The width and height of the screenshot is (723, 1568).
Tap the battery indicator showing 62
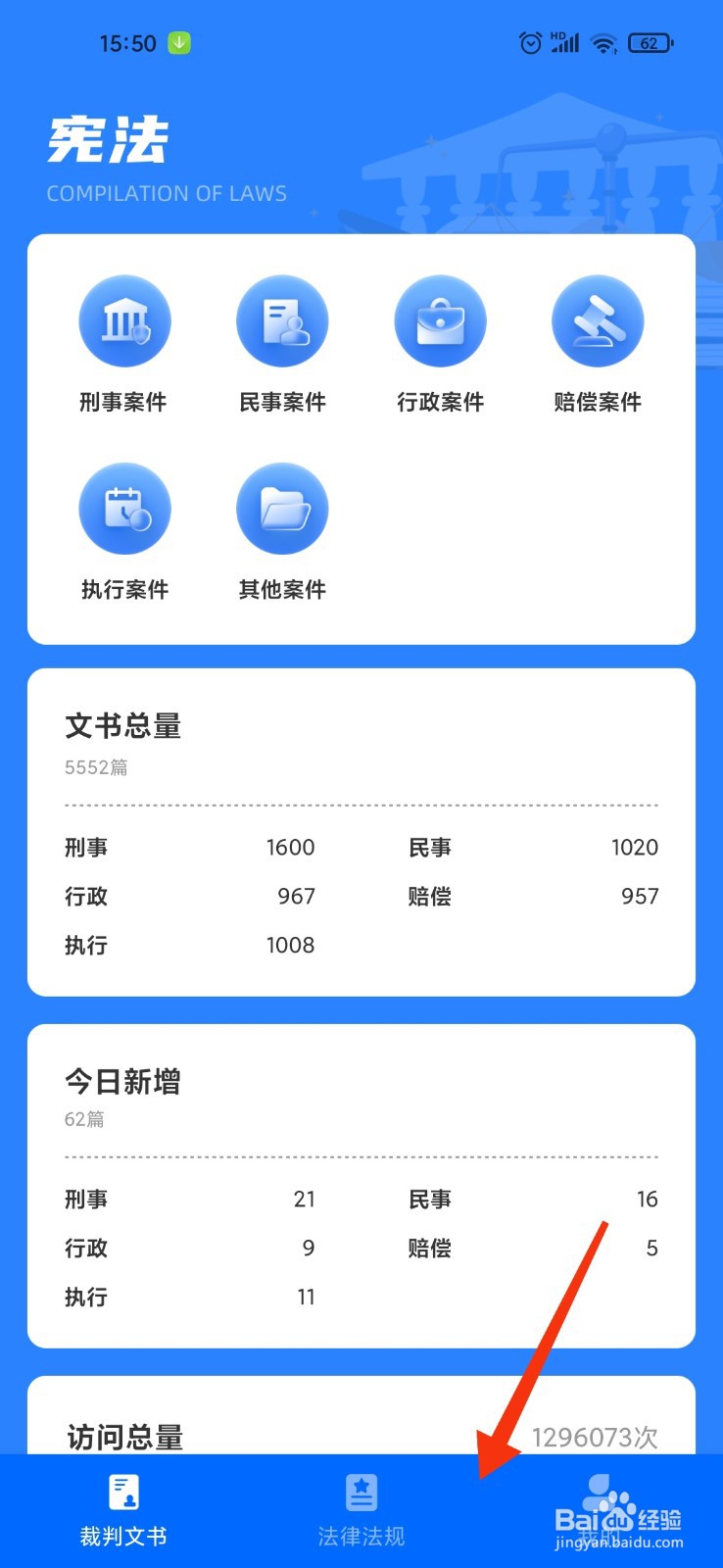click(x=650, y=42)
